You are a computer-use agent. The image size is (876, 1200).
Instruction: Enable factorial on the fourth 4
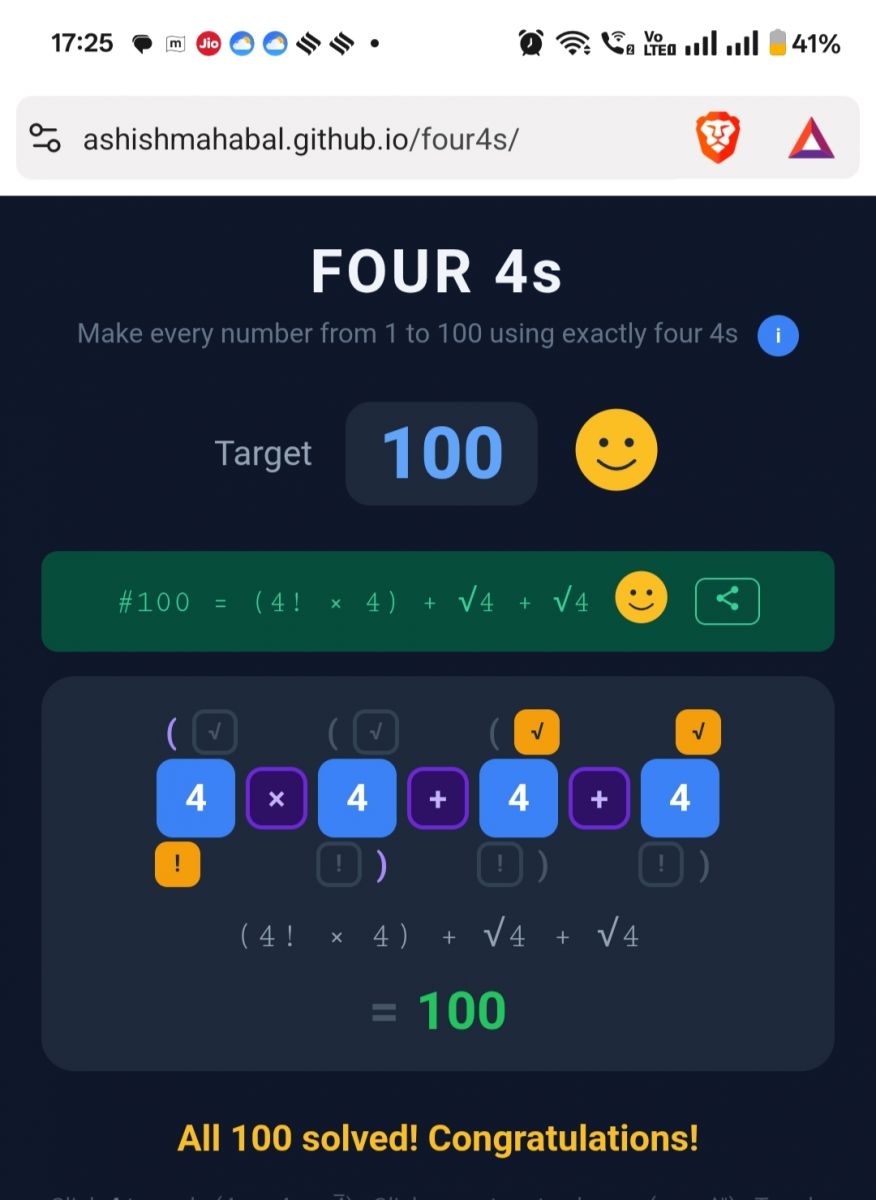point(661,865)
